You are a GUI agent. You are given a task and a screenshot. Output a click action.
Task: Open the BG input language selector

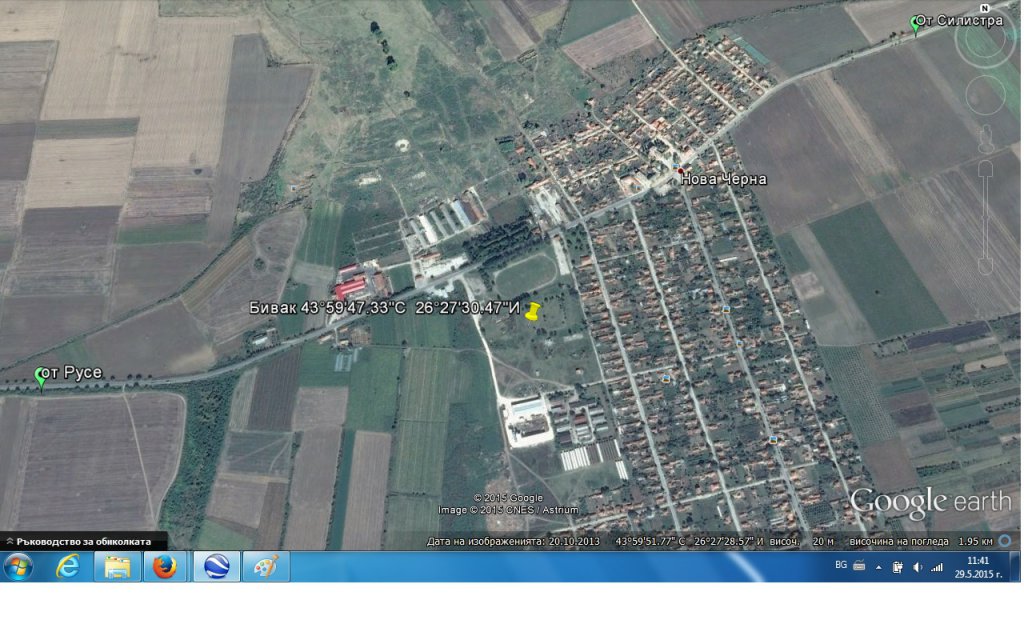[x=840, y=566]
